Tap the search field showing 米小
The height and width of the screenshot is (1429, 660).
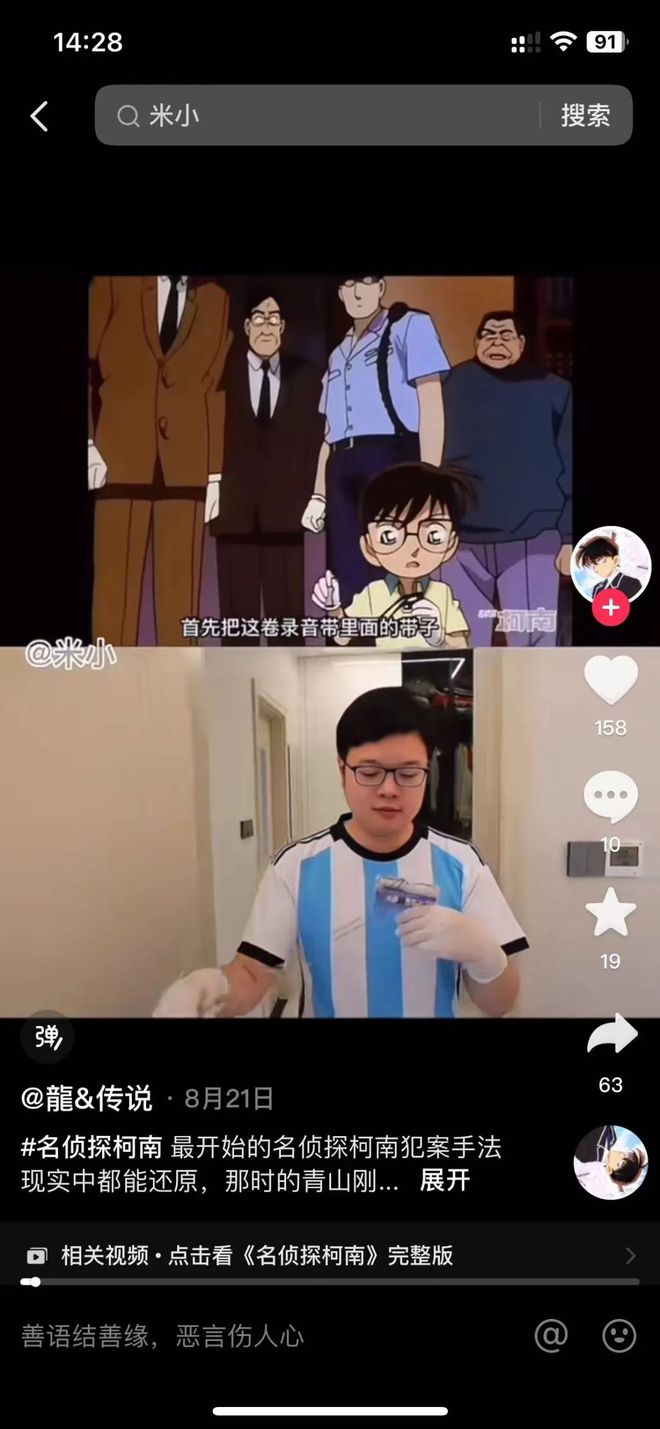tap(320, 116)
